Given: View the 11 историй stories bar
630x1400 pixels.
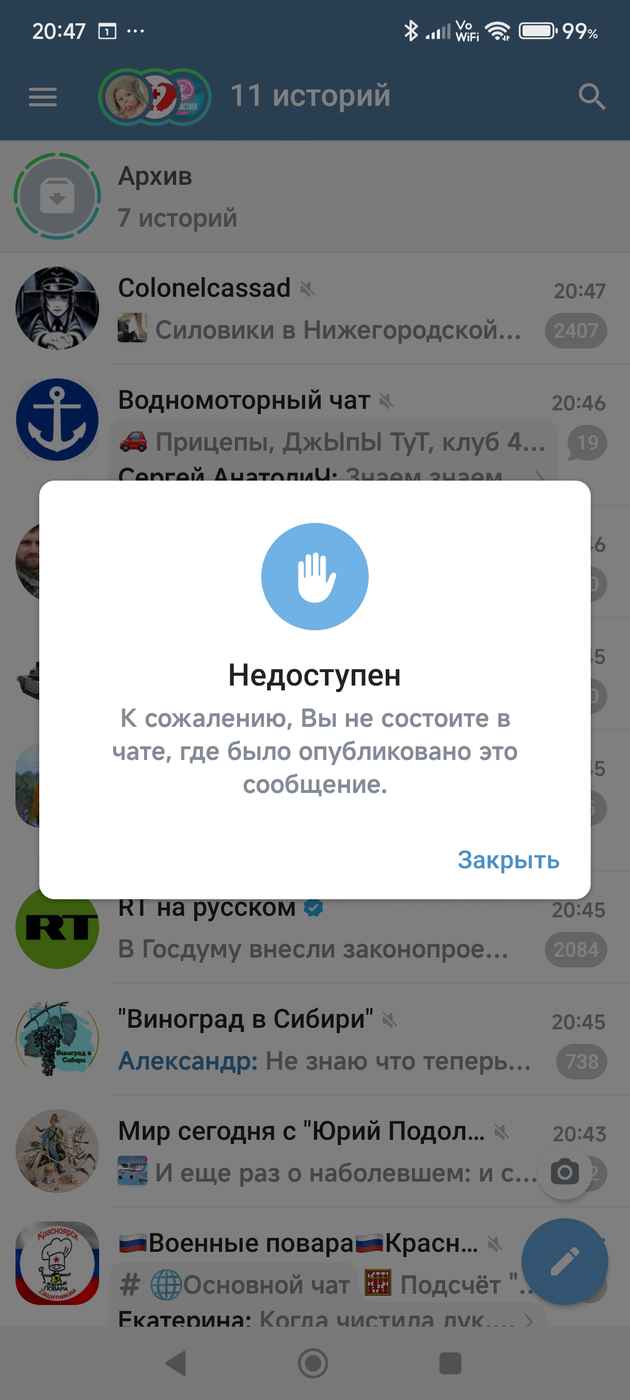Looking at the screenshot, I should pyautogui.click(x=245, y=96).
